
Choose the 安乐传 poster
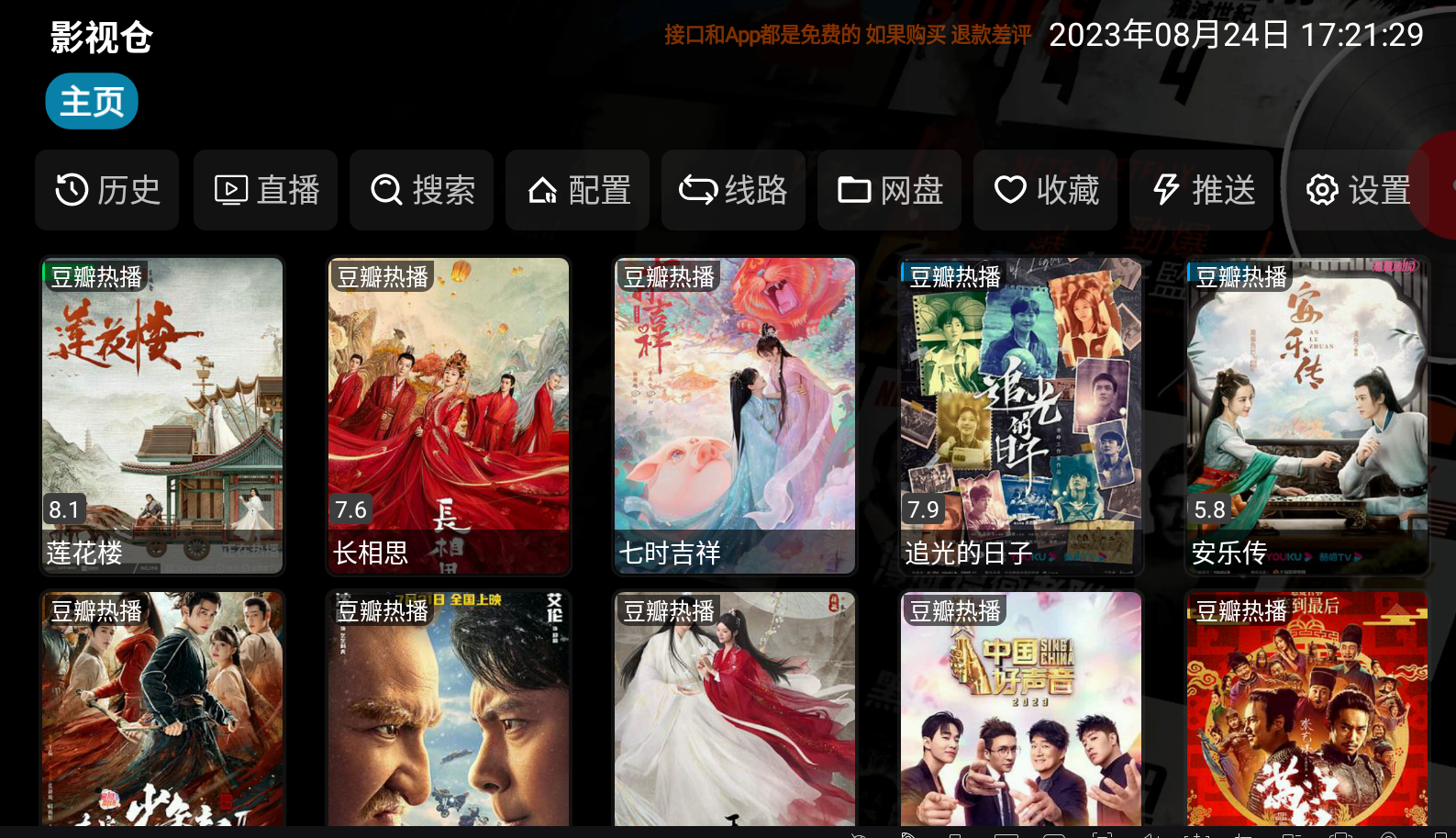click(x=1307, y=415)
